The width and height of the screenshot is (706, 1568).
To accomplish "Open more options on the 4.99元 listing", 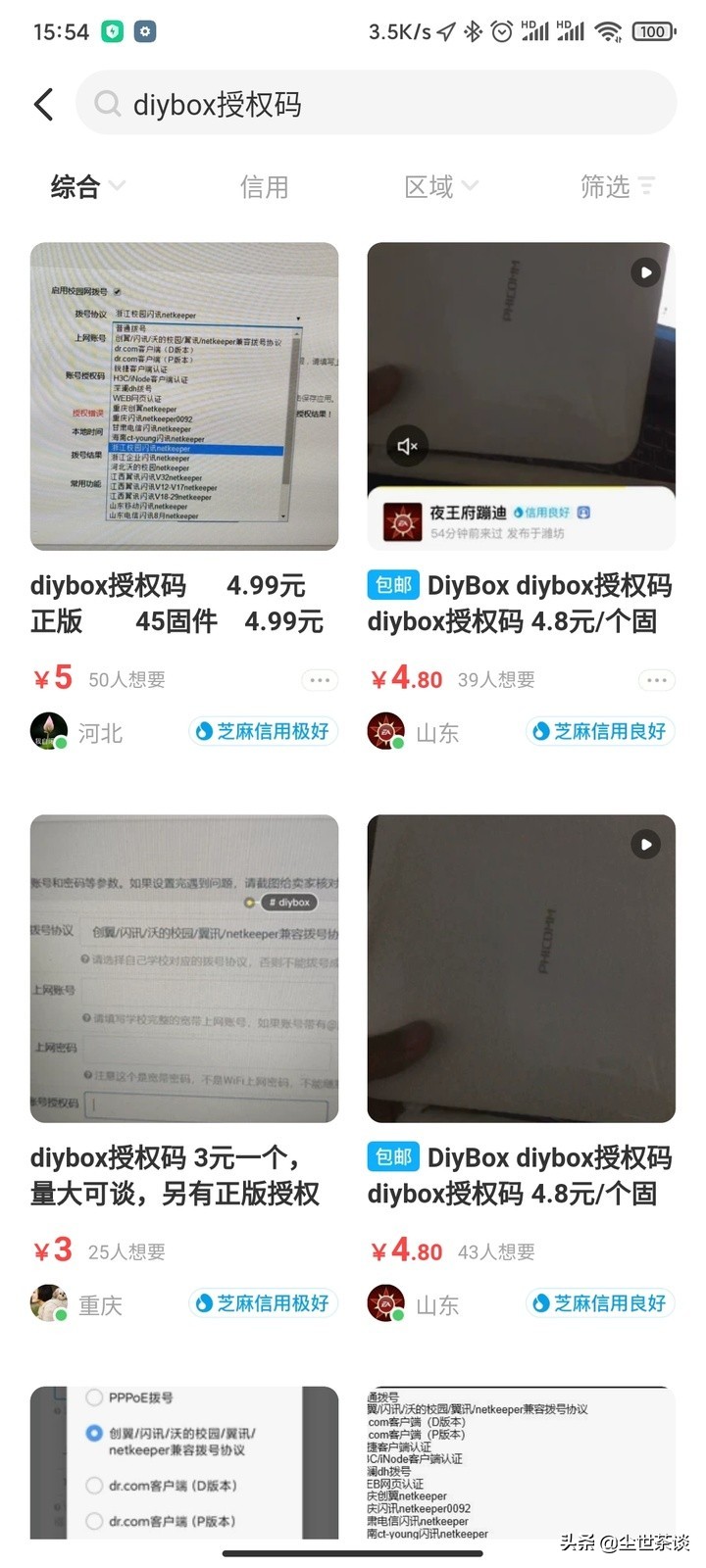I will click(318, 679).
